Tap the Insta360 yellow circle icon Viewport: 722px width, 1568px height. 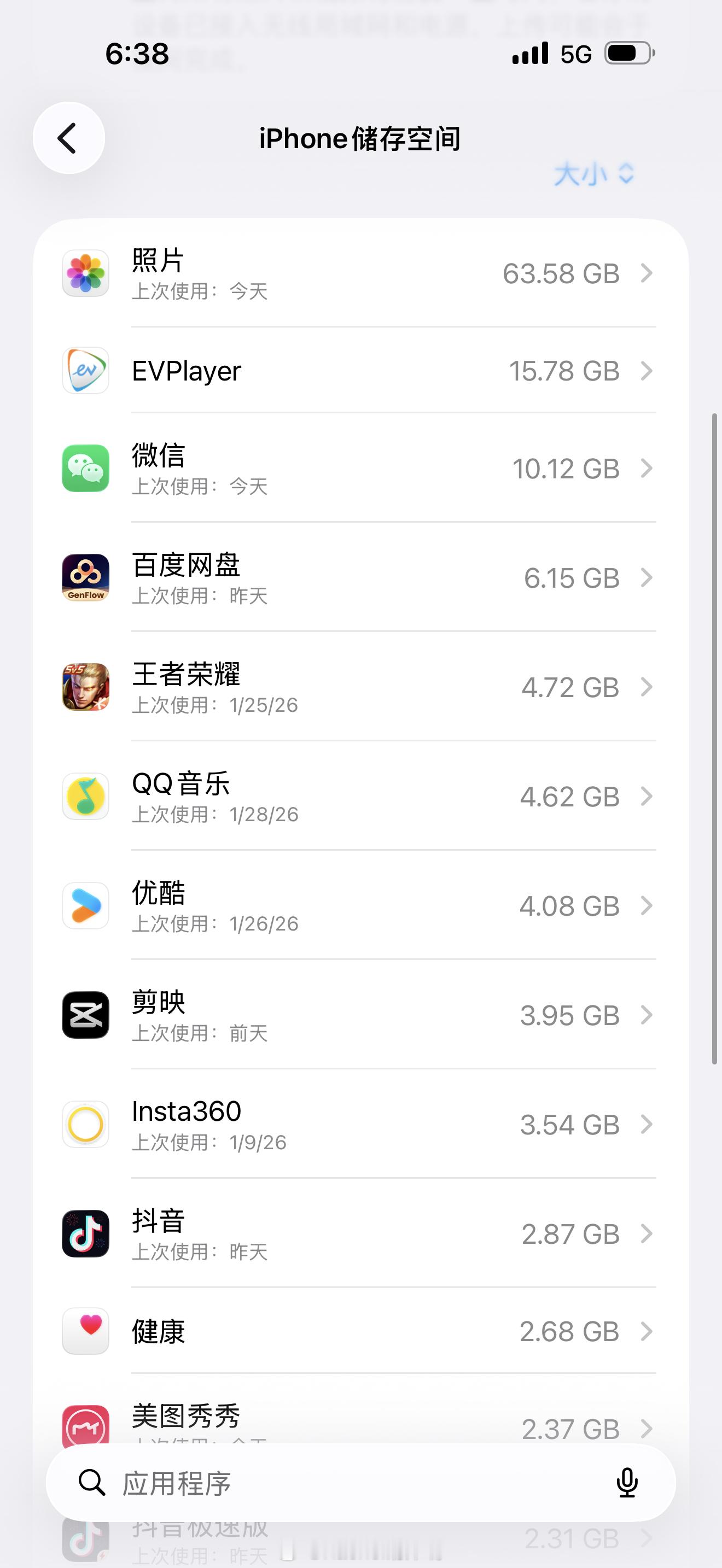point(85,1124)
